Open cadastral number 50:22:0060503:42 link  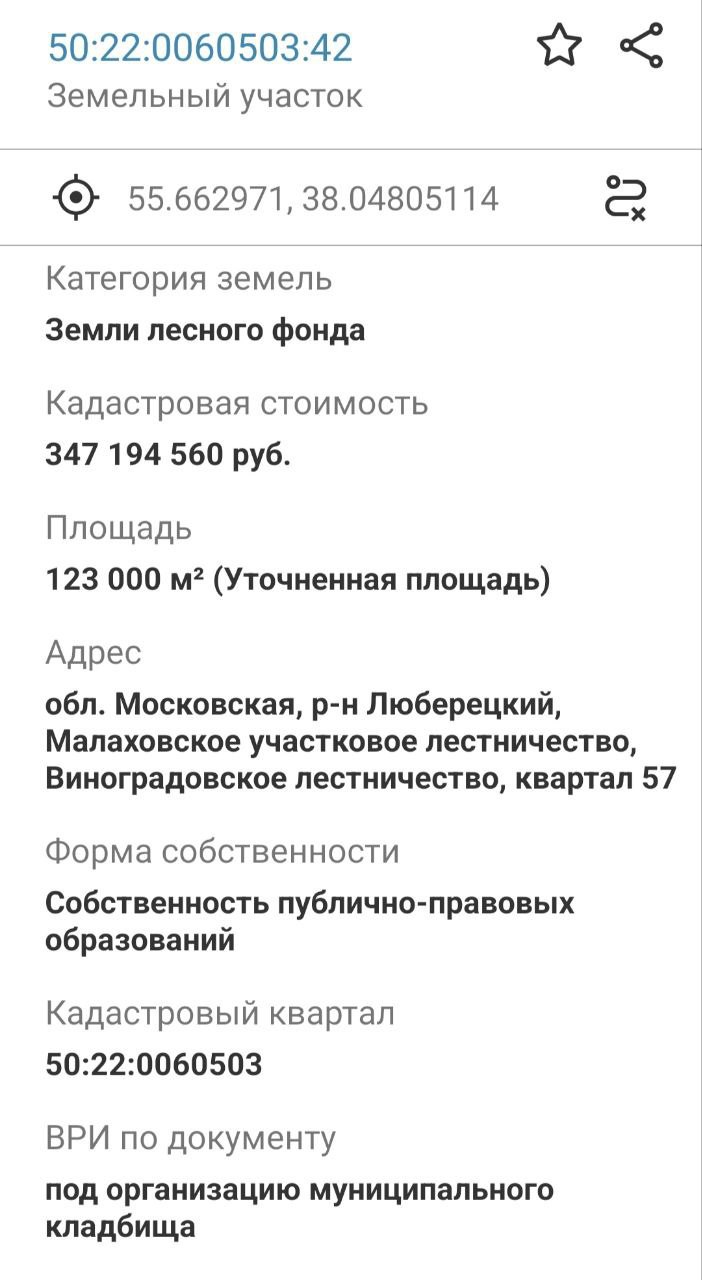(x=200, y=47)
